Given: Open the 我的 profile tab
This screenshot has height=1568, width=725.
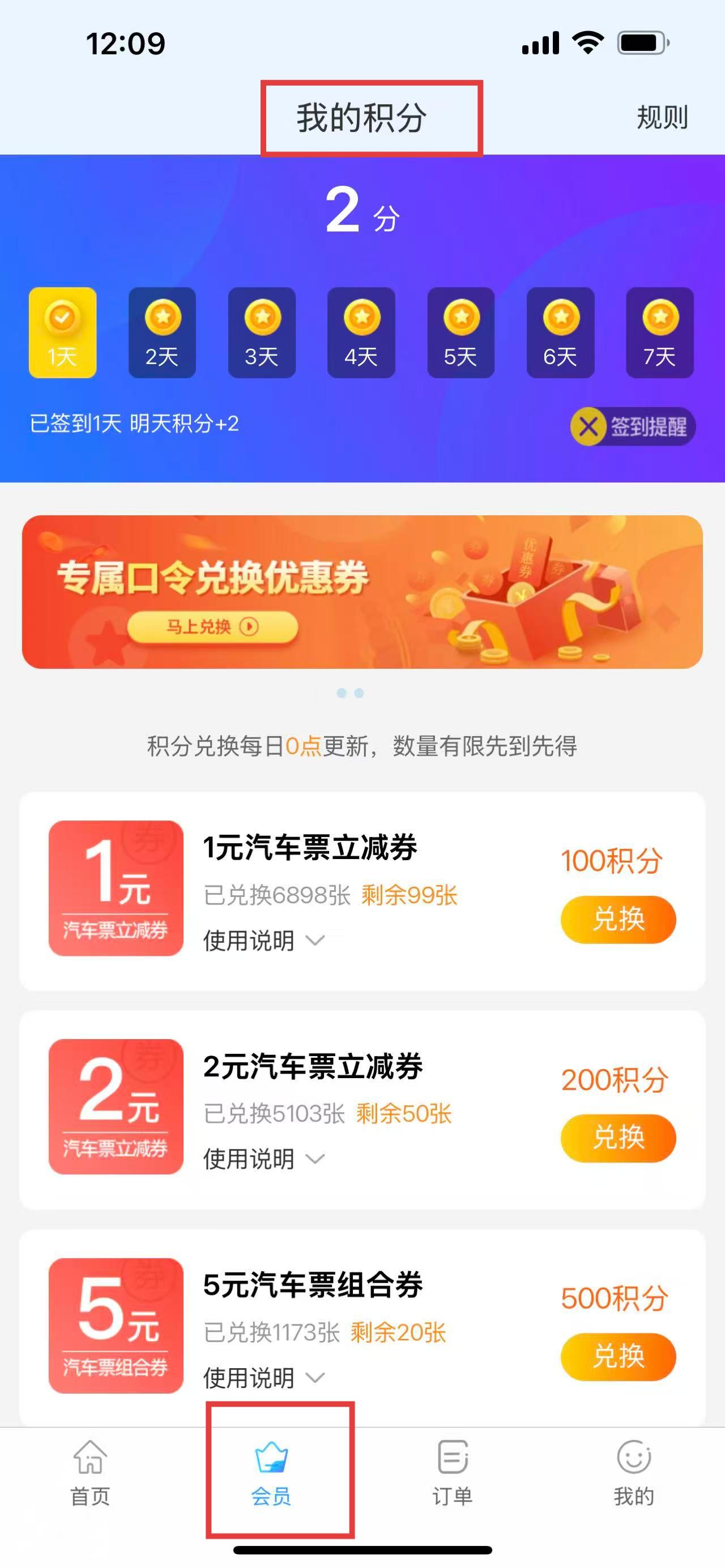Looking at the screenshot, I should tap(634, 1473).
